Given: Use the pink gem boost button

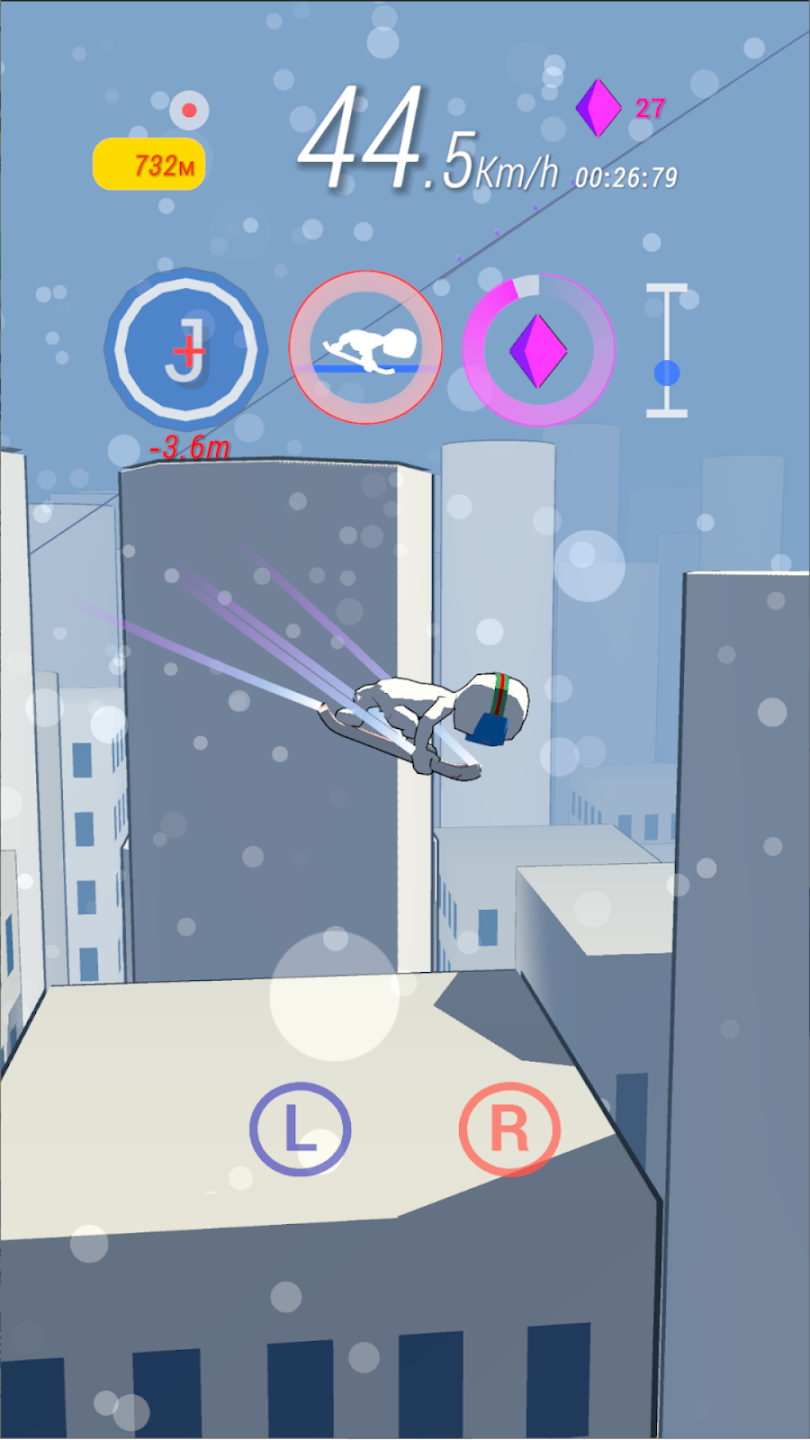Looking at the screenshot, I should [x=539, y=349].
